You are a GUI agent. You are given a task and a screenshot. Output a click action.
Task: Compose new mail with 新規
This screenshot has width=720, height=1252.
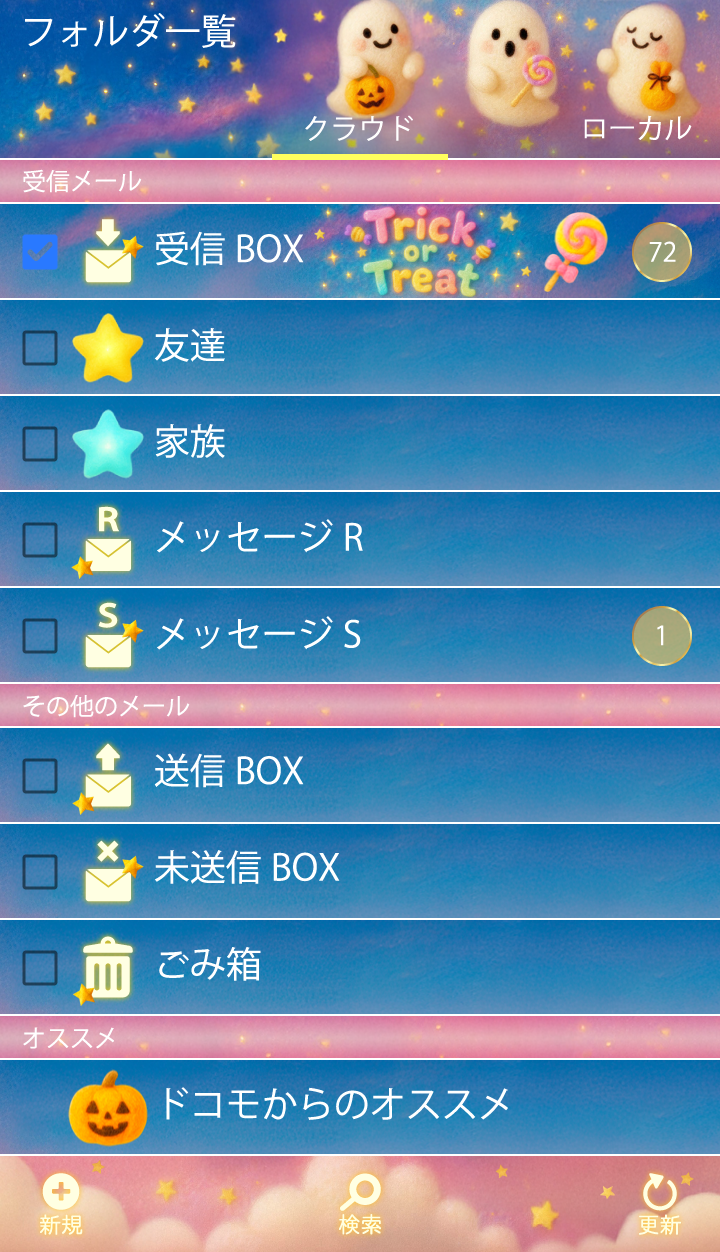click(x=61, y=1204)
